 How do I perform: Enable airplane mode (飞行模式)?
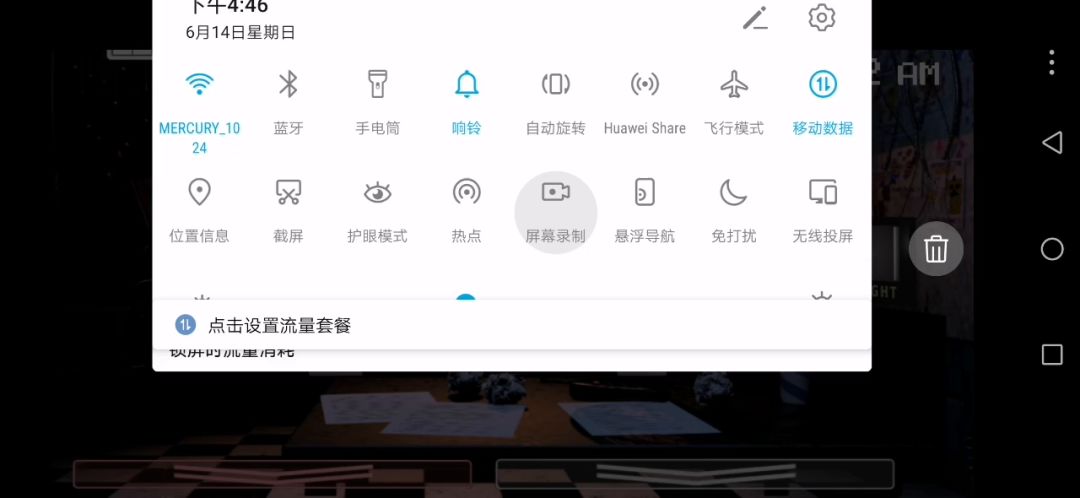pyautogui.click(x=734, y=85)
